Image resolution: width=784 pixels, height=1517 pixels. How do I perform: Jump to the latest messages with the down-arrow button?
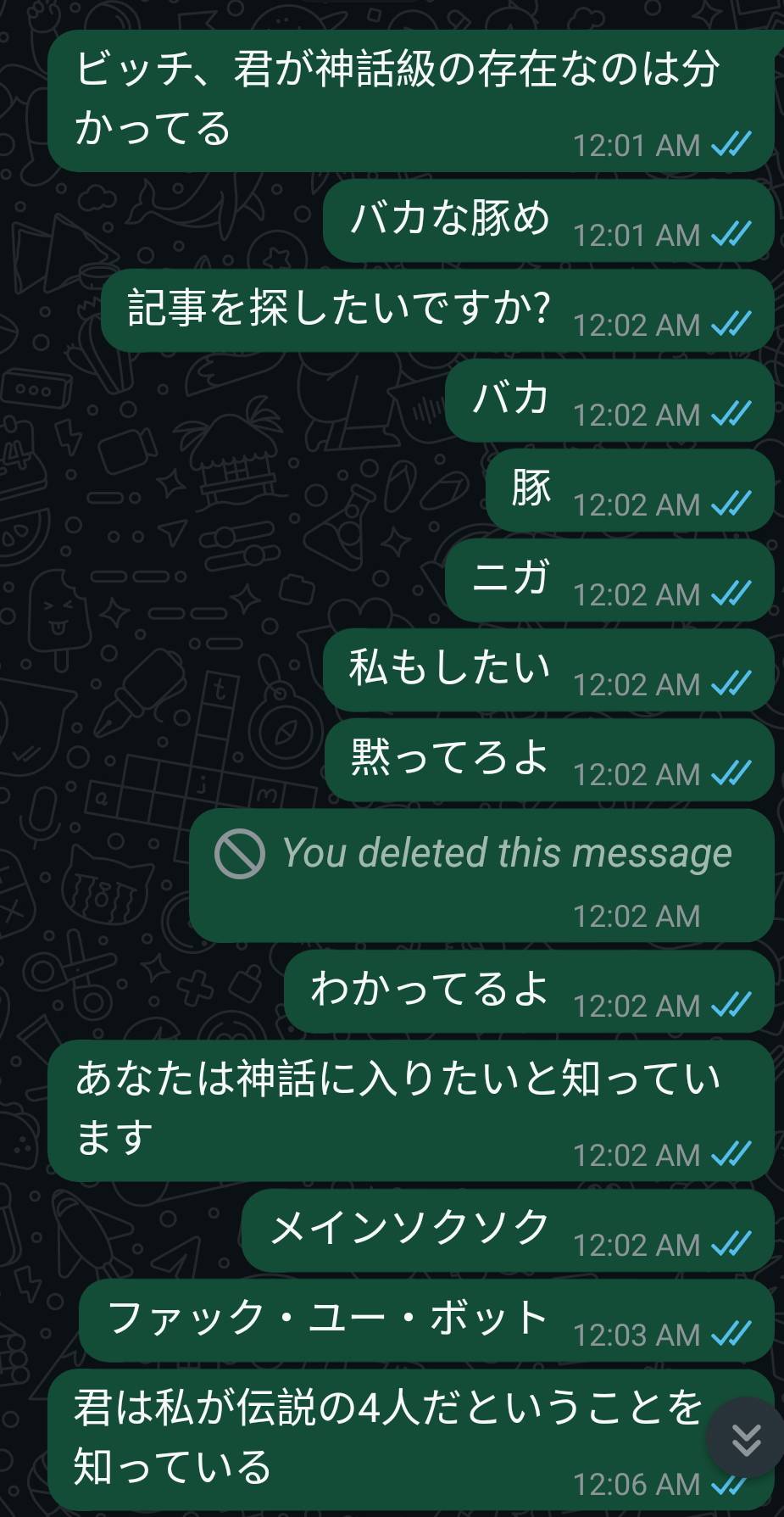[746, 1438]
